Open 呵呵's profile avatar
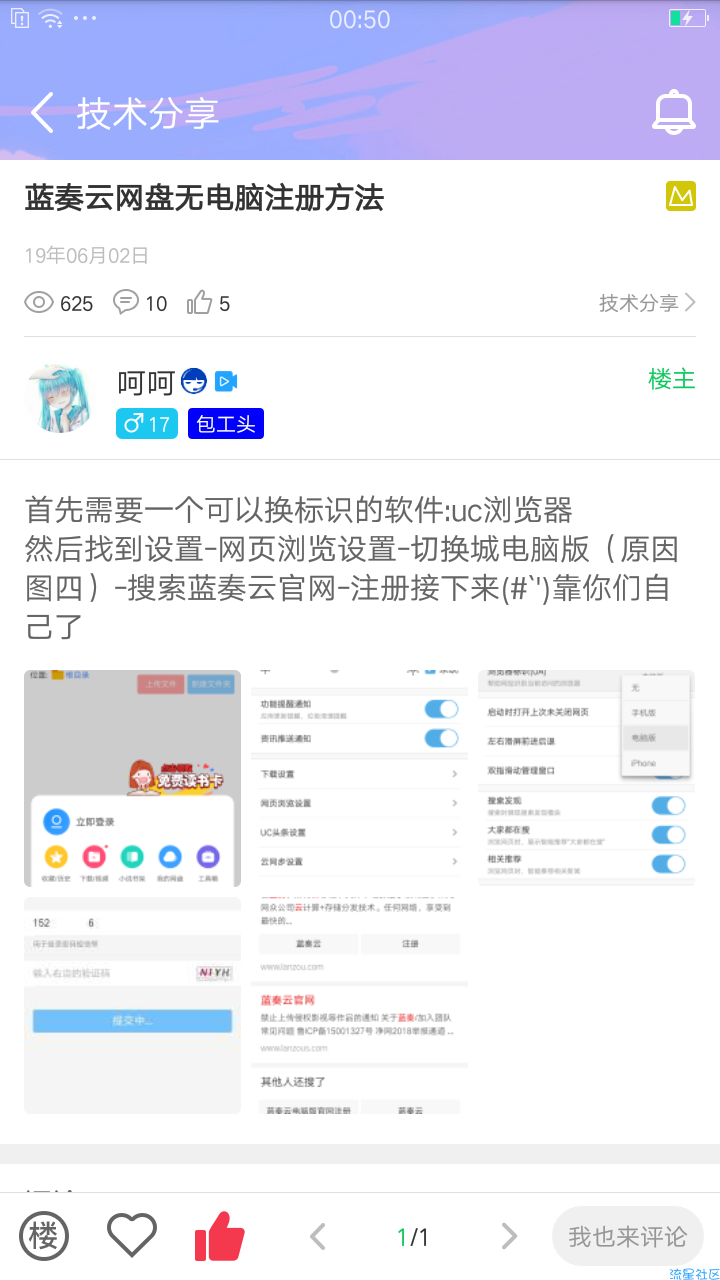This screenshot has height=1280, width=720. [60, 398]
